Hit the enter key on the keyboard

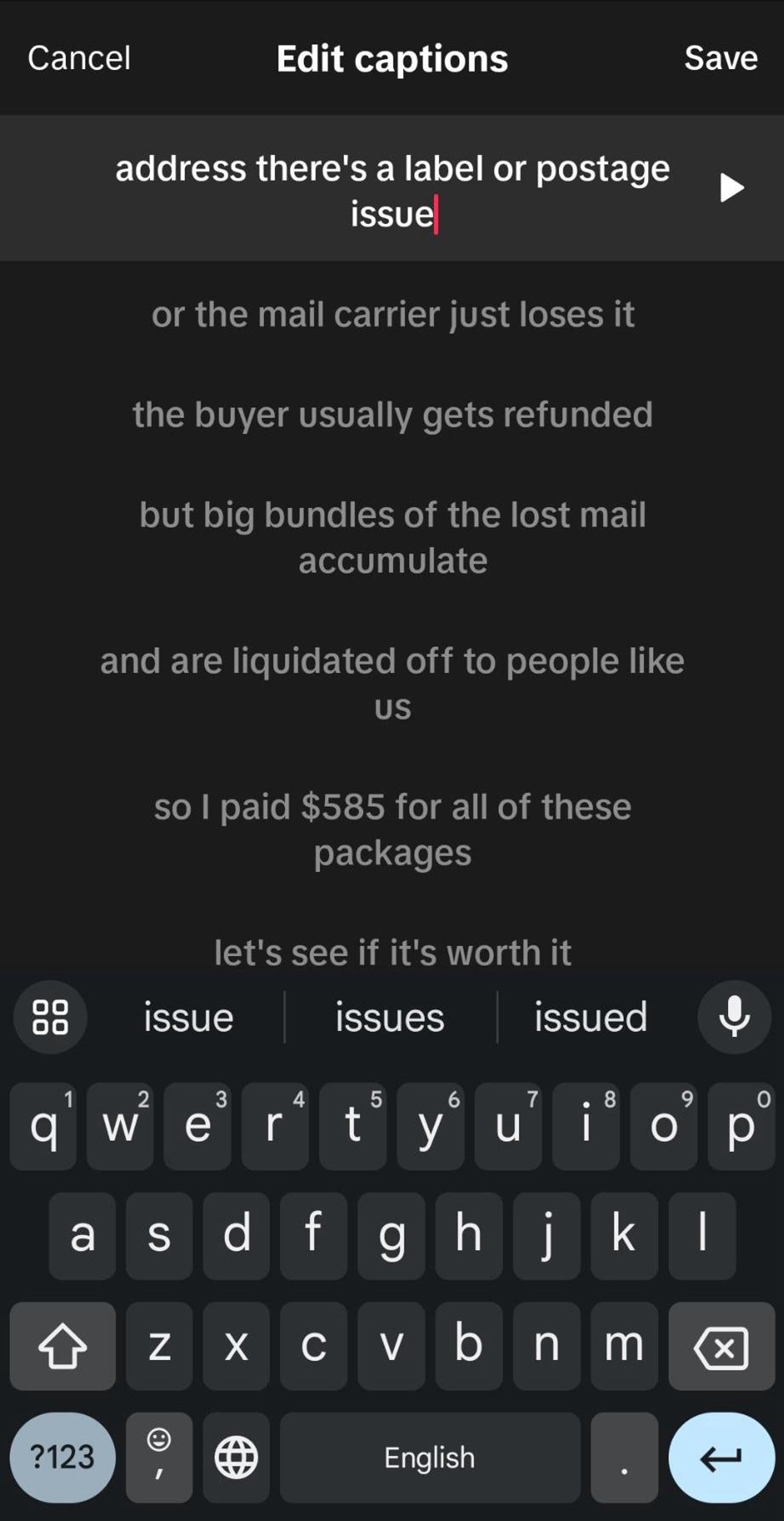[x=721, y=1457]
